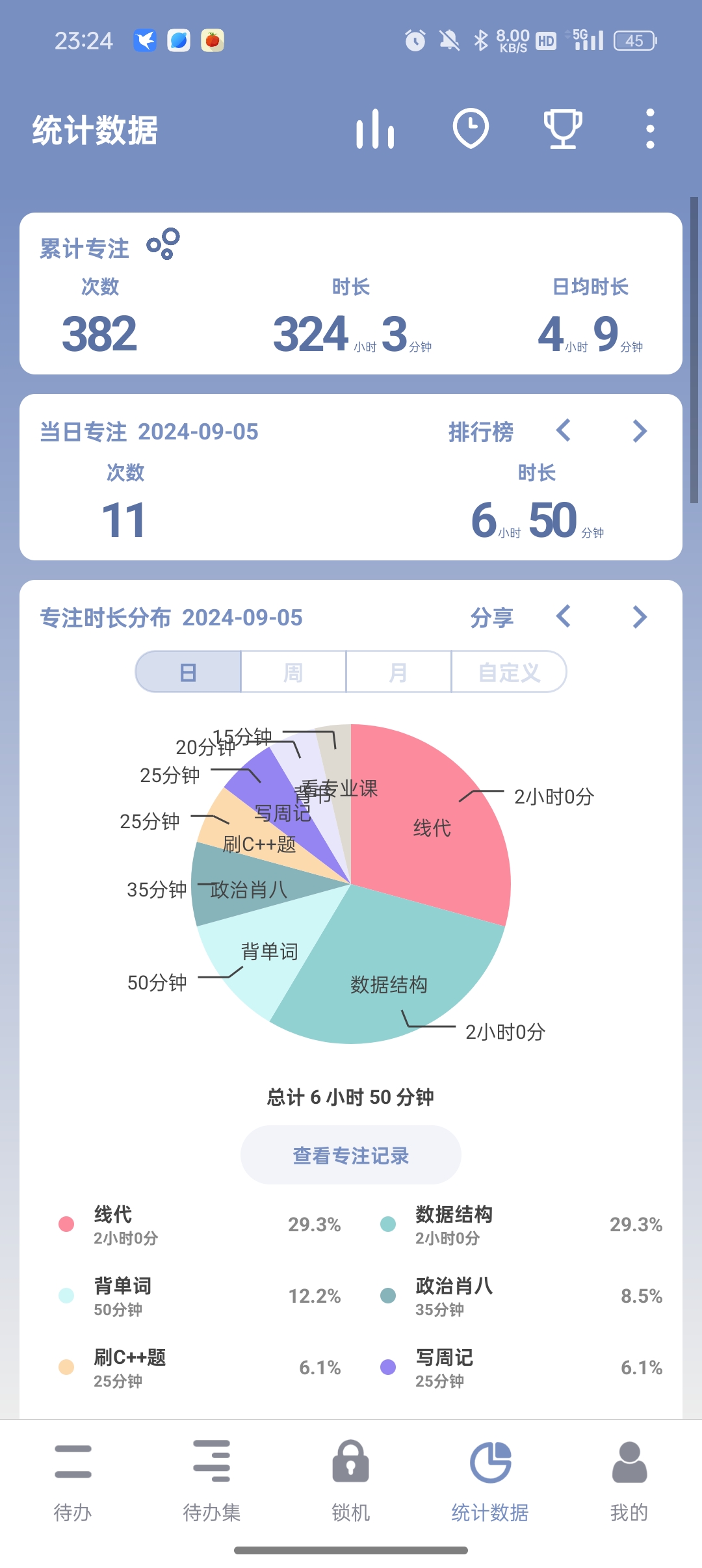Open the clock history icon
The width and height of the screenshot is (702, 1568).
point(471,129)
